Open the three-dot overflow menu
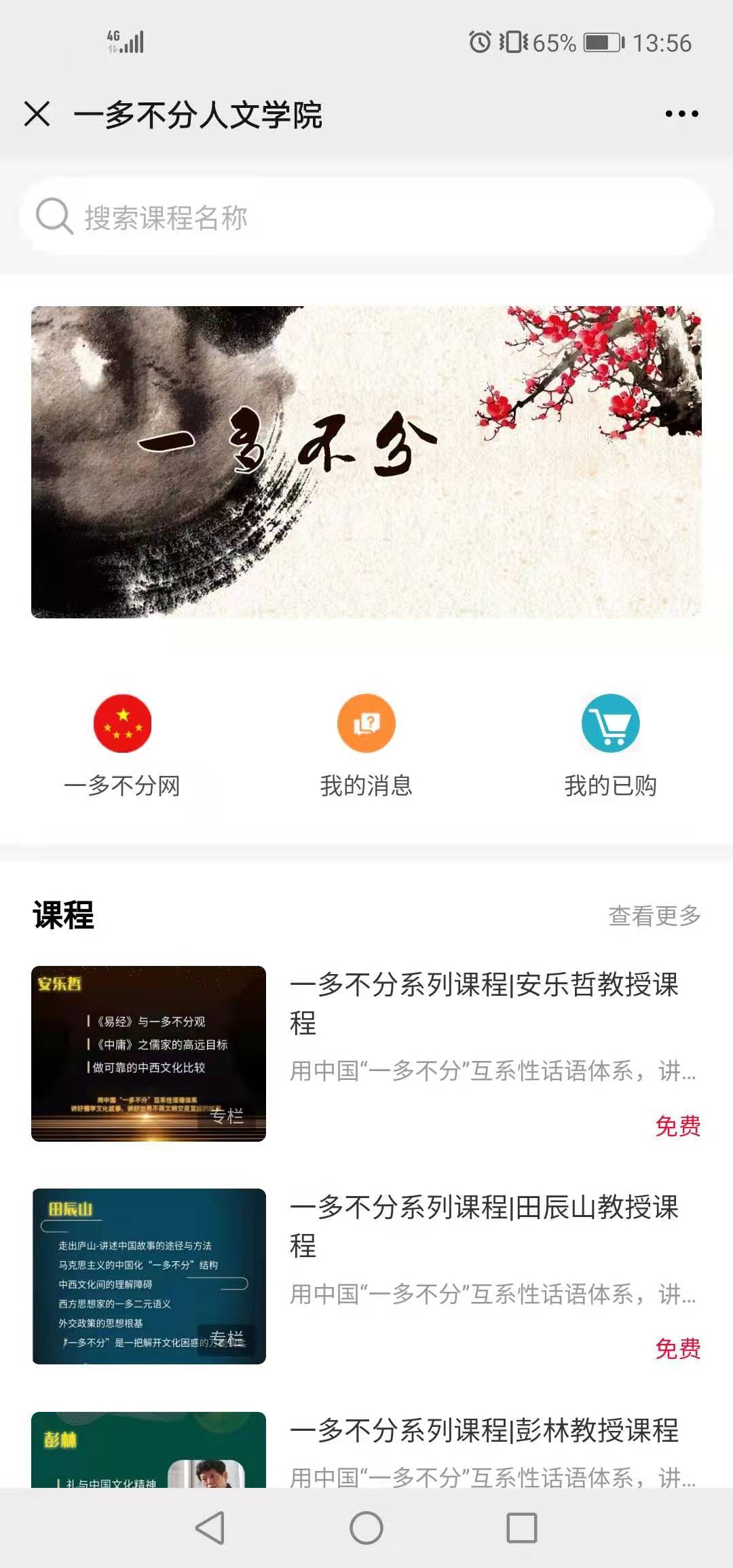The image size is (733, 1568). [x=681, y=114]
